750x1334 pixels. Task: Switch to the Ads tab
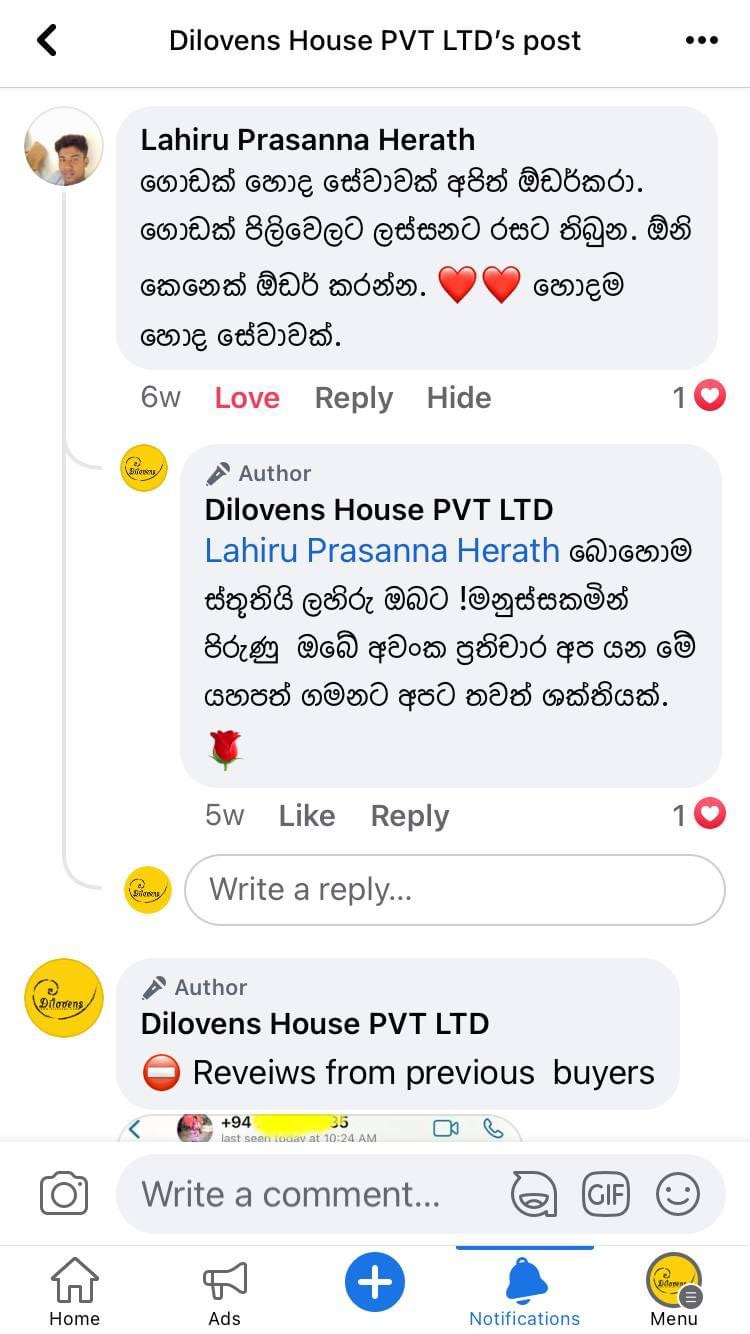click(x=225, y=1291)
